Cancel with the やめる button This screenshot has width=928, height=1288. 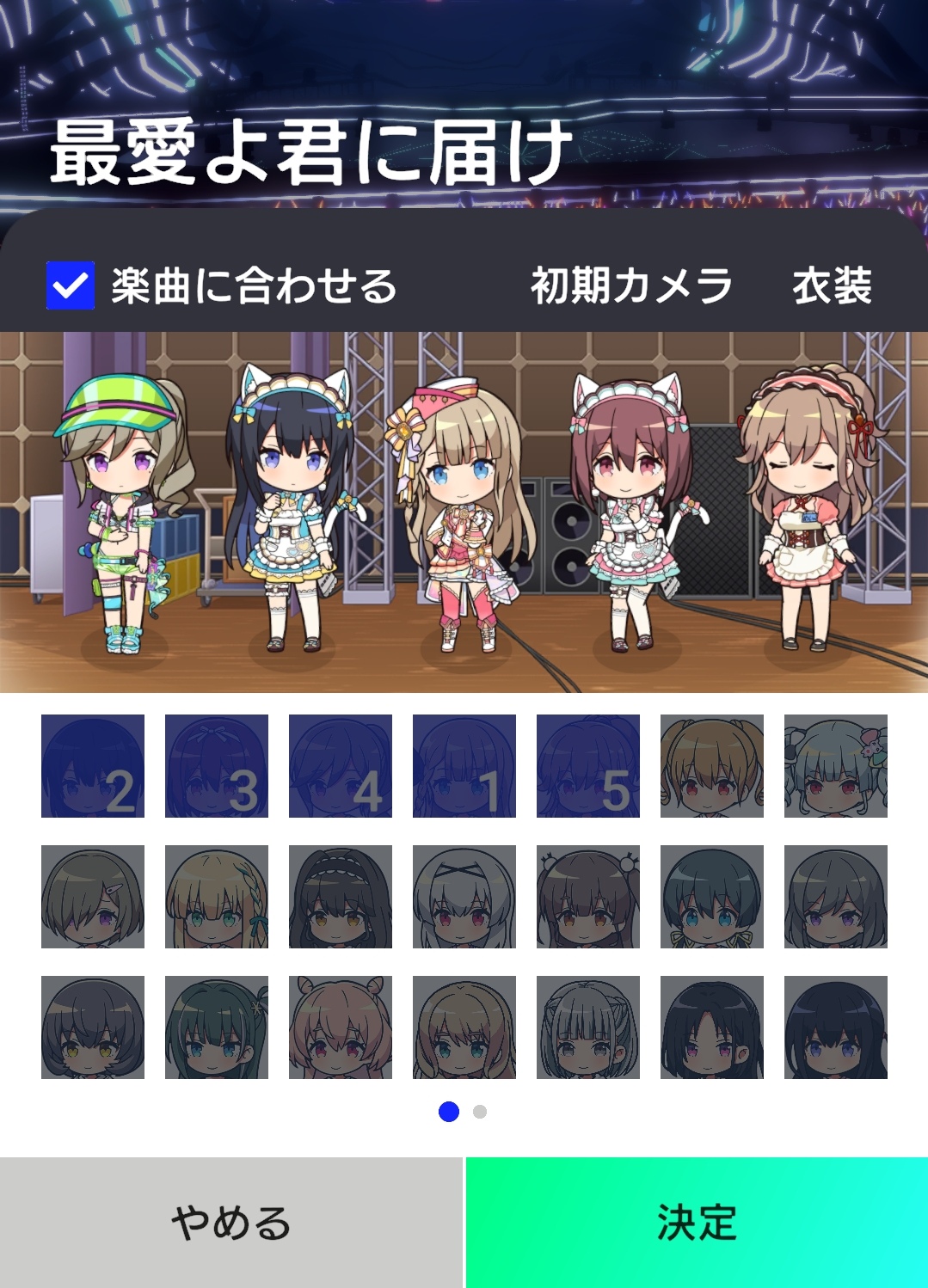click(230, 1222)
